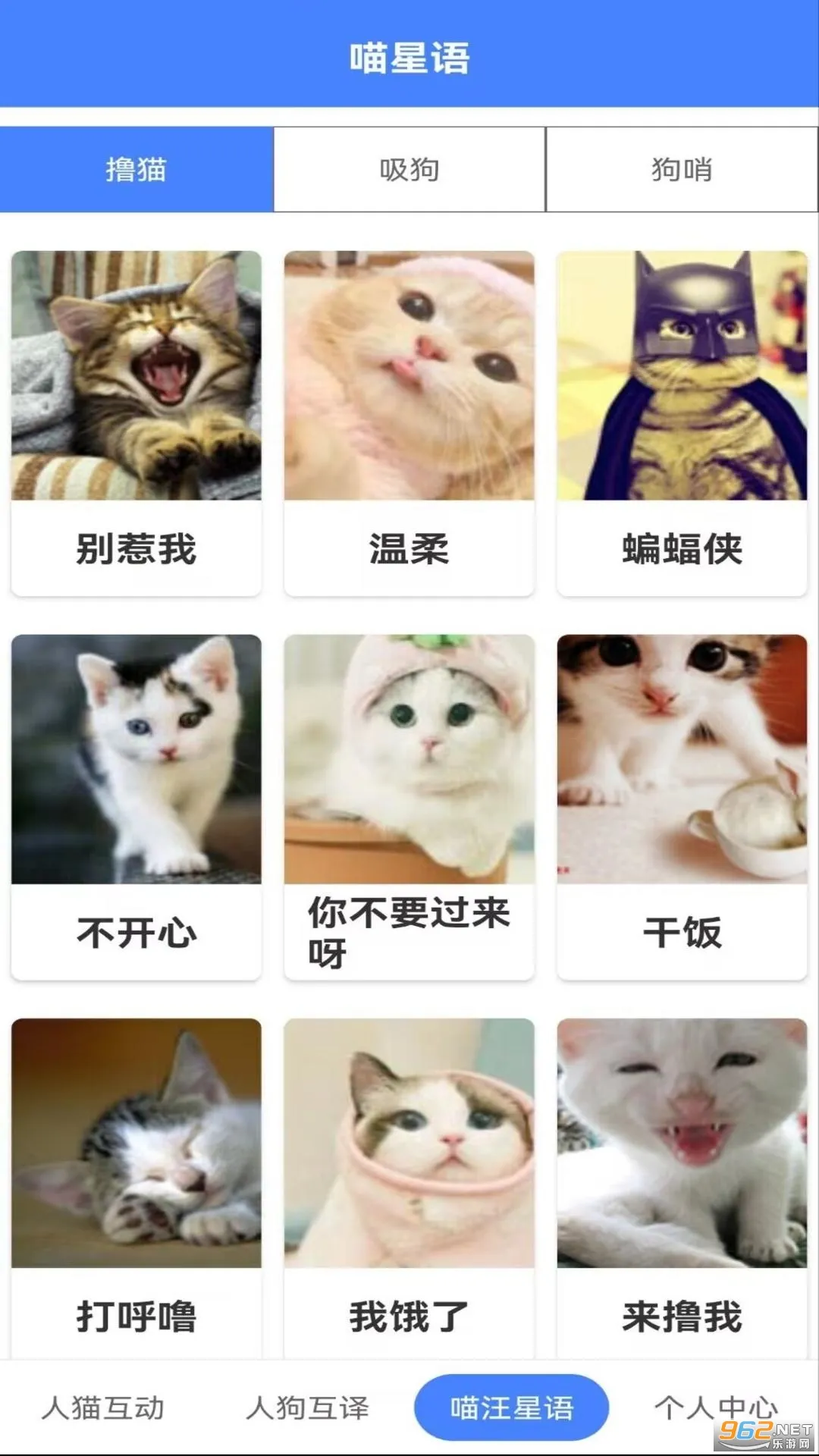Image resolution: width=819 pixels, height=1456 pixels.
Task: Tap the 蝙蝠侠 cat card
Action: [x=682, y=422]
